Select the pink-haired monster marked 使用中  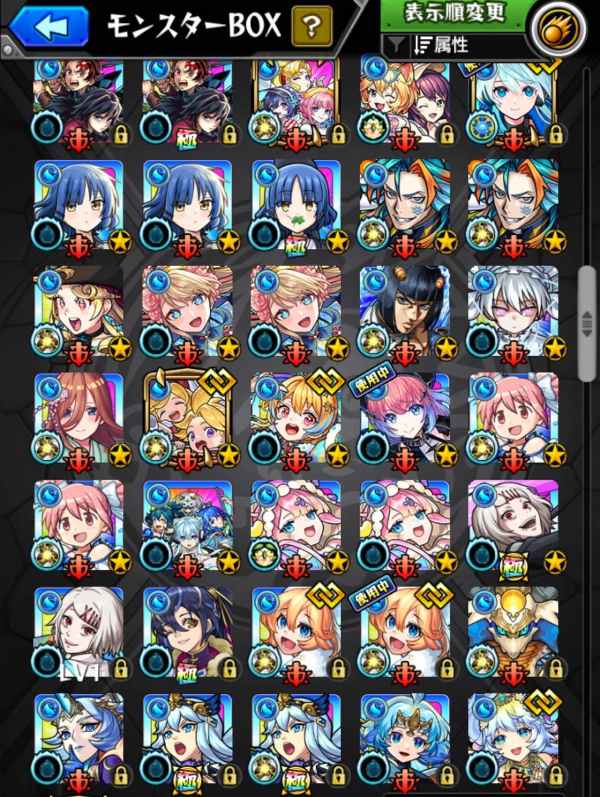pos(405,417)
